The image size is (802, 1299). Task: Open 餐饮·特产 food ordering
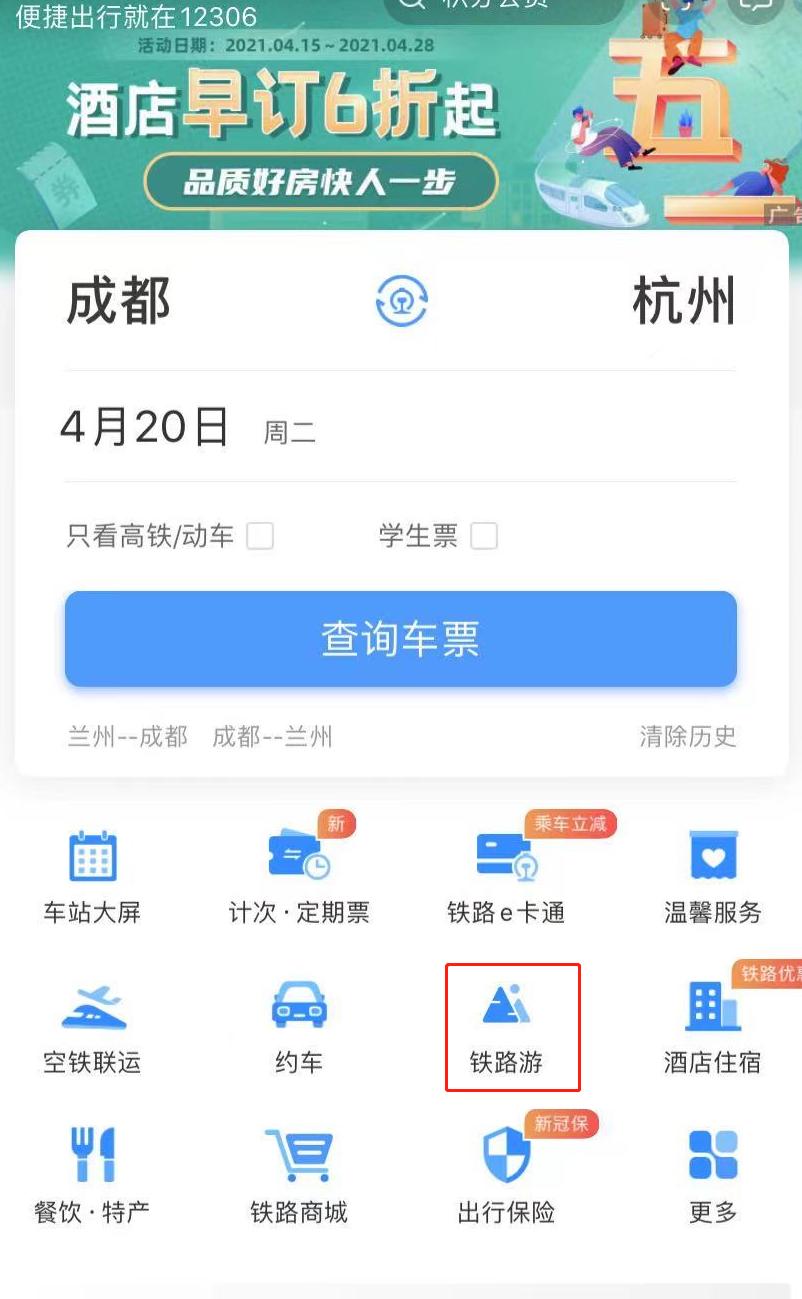pyautogui.click(x=92, y=1177)
